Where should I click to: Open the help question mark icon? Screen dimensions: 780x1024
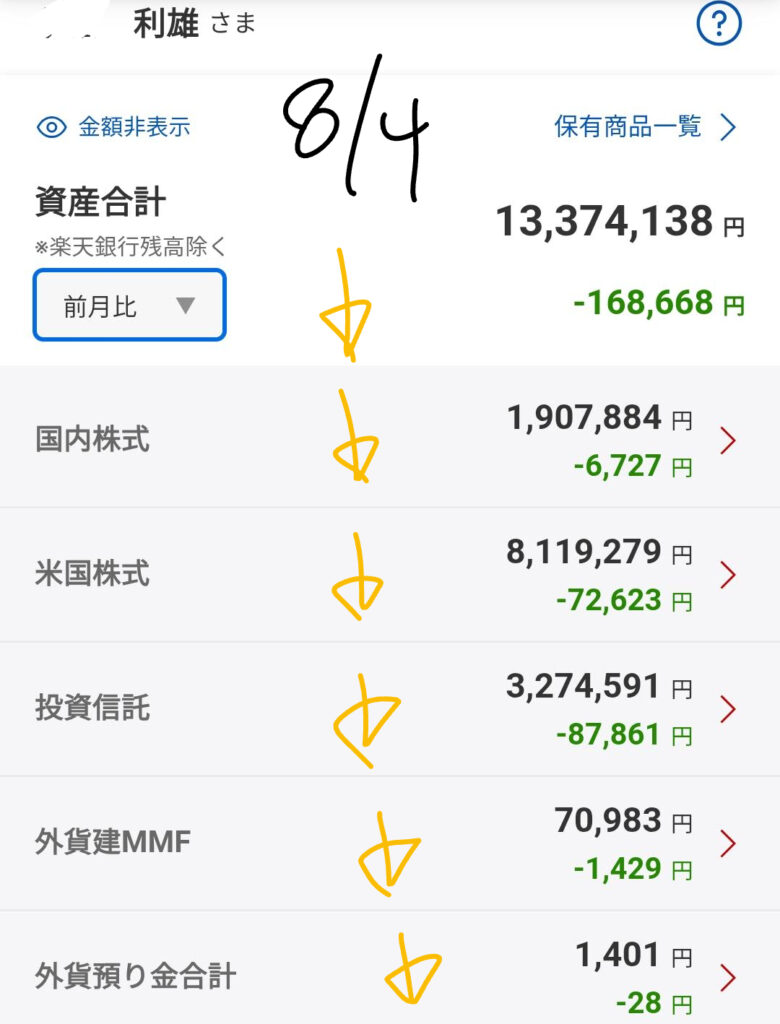[x=719, y=24]
